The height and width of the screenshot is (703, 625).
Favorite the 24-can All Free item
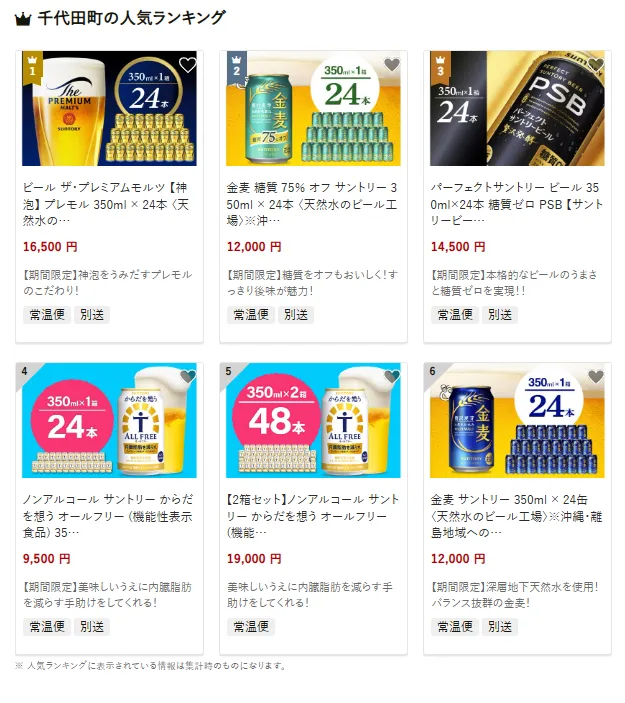pyautogui.click(x=187, y=377)
